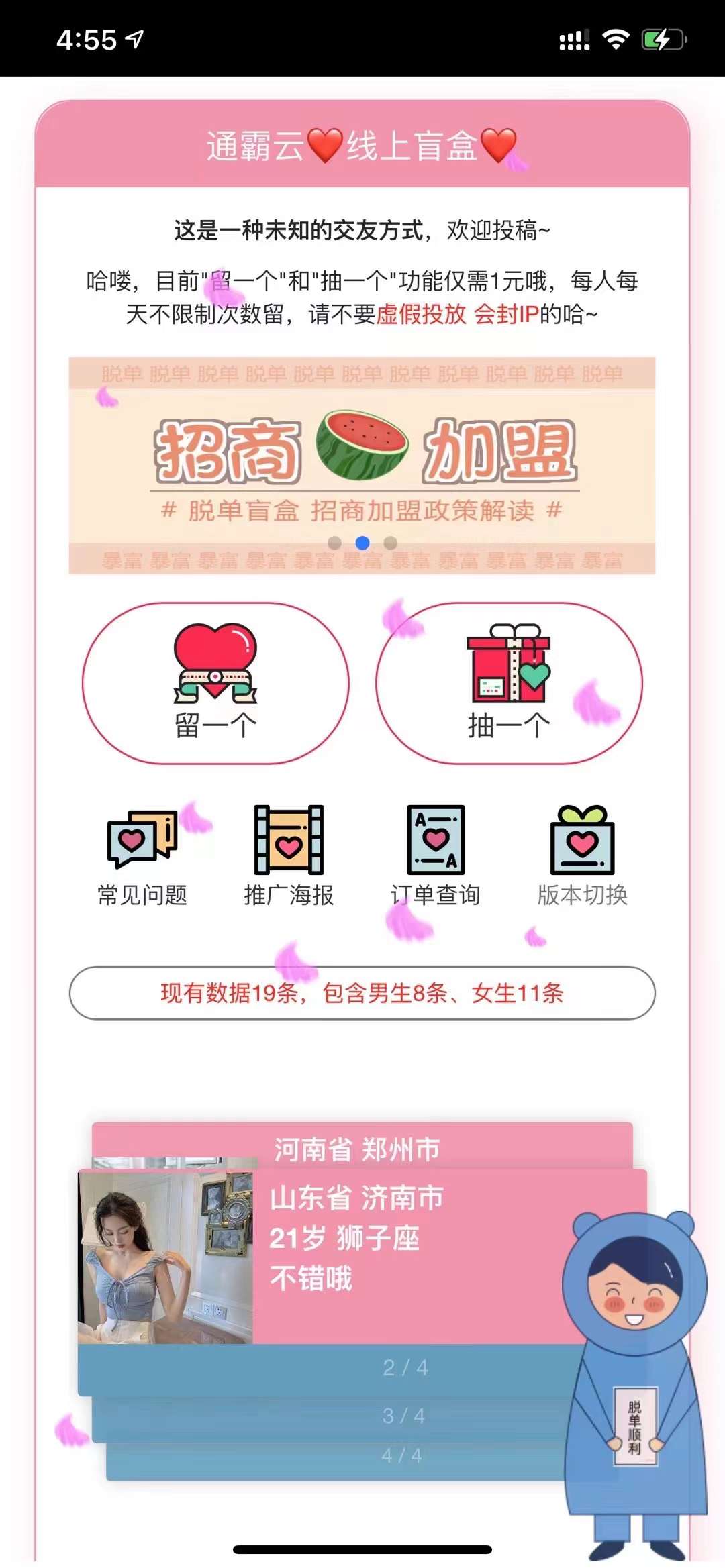The image size is (725, 1568).
Task: Jump to the first banner slide dot
Action: click(x=334, y=543)
